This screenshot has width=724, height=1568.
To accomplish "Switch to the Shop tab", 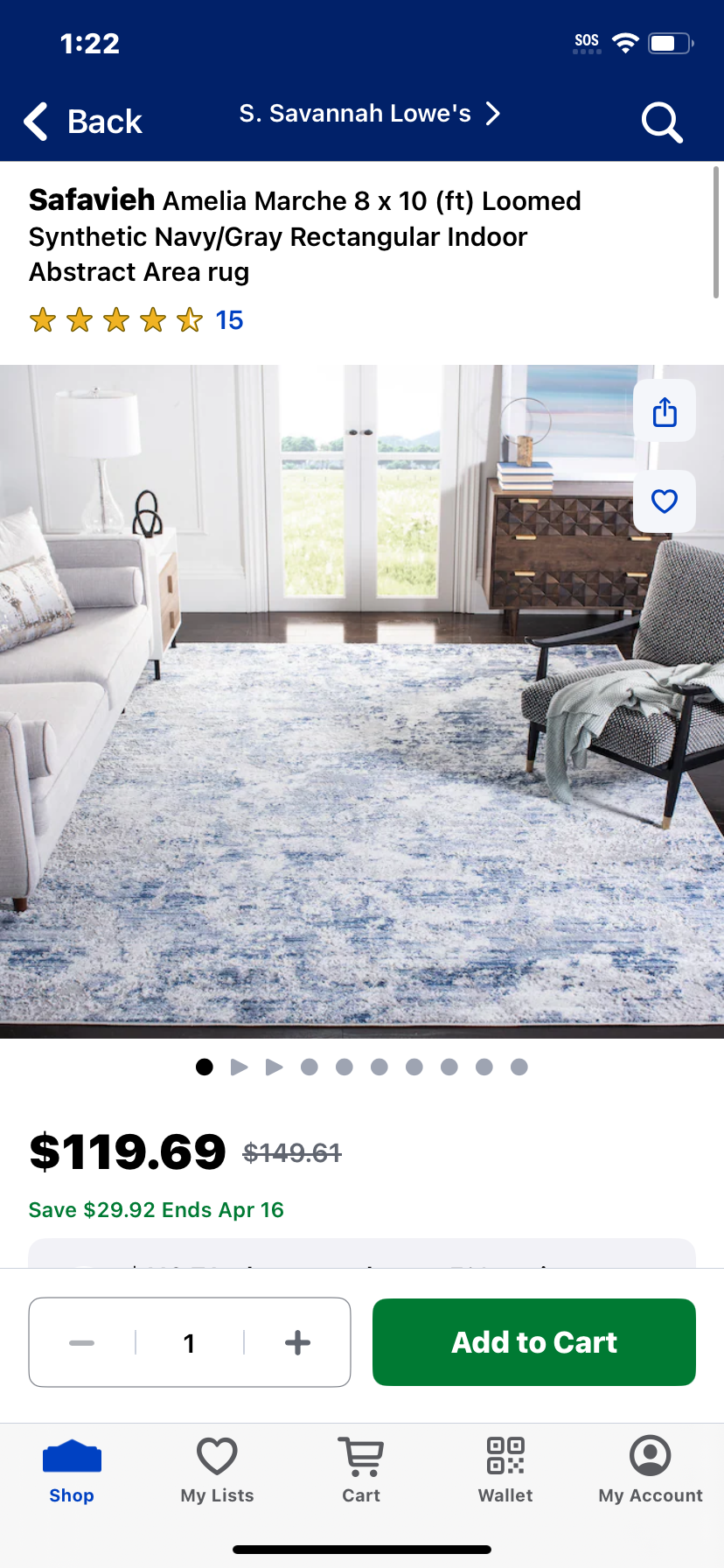I will (72, 1471).
